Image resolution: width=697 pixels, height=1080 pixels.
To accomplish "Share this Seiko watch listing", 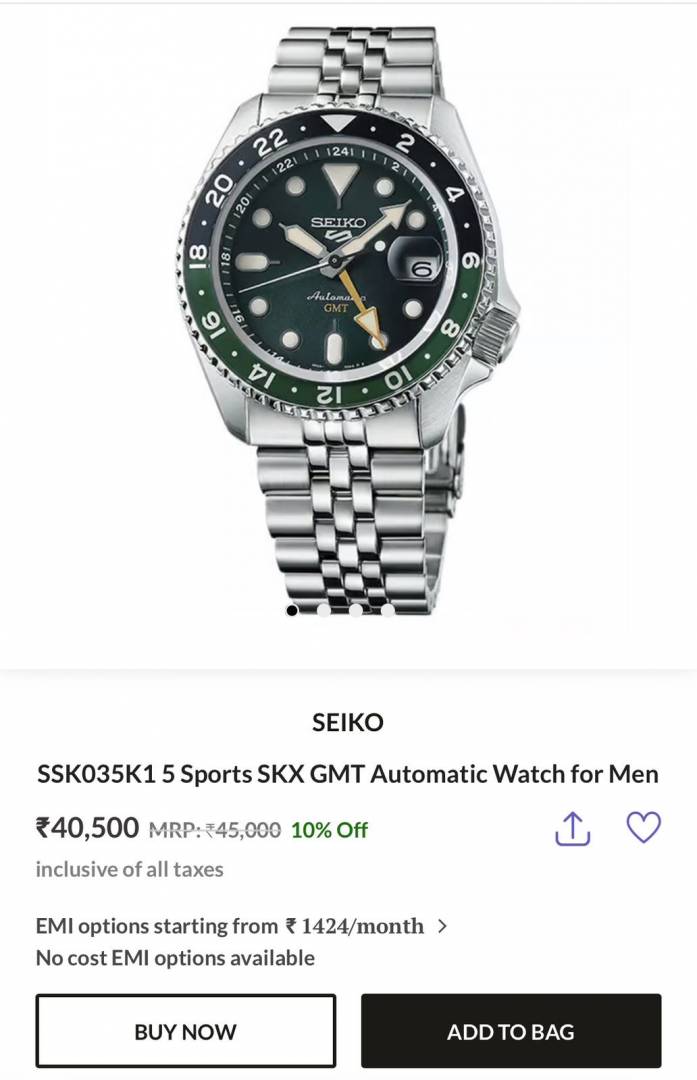I will (573, 829).
